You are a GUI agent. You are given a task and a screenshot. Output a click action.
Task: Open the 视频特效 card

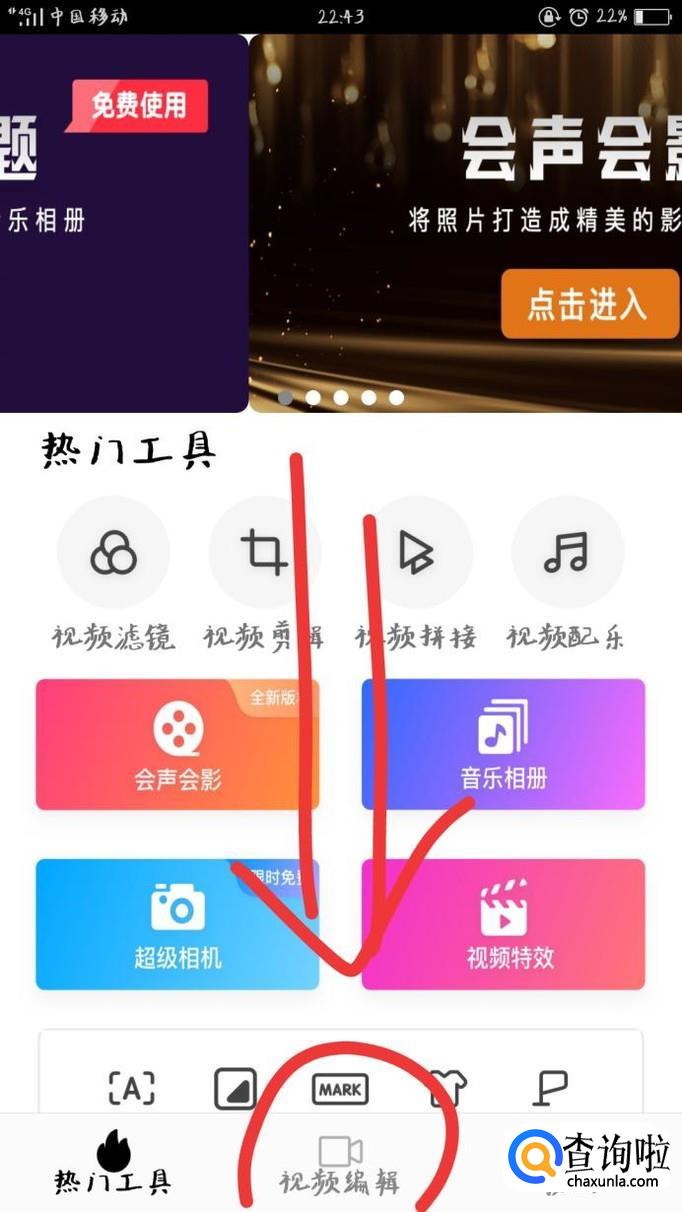(503, 924)
